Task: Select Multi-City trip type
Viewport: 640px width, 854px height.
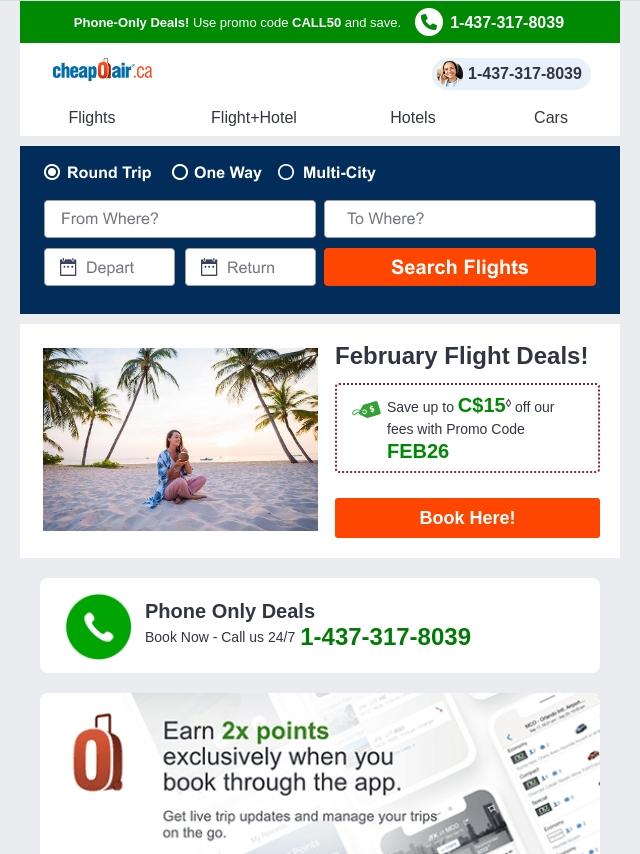Action: point(327,173)
